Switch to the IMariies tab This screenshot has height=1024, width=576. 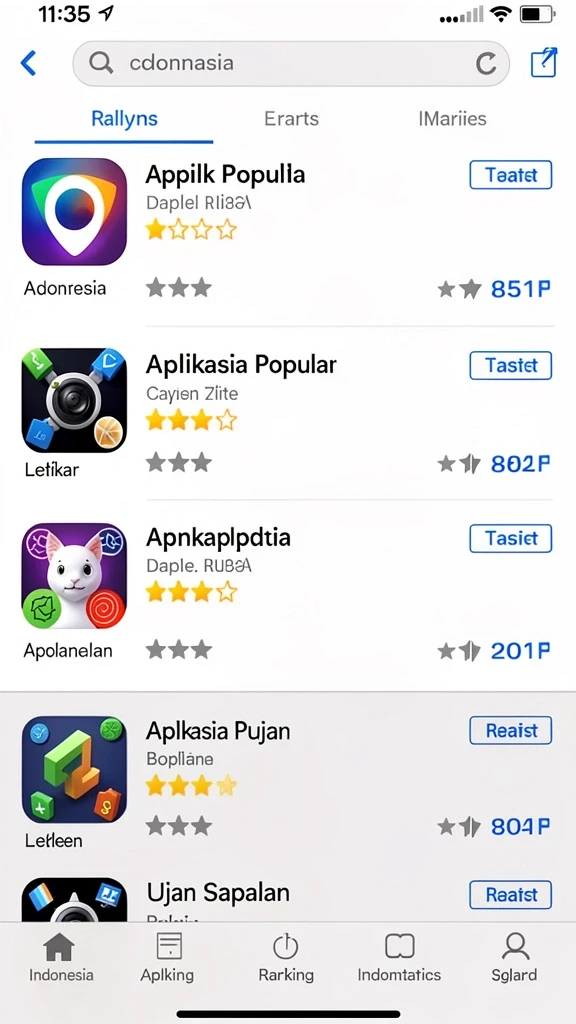[452, 119]
